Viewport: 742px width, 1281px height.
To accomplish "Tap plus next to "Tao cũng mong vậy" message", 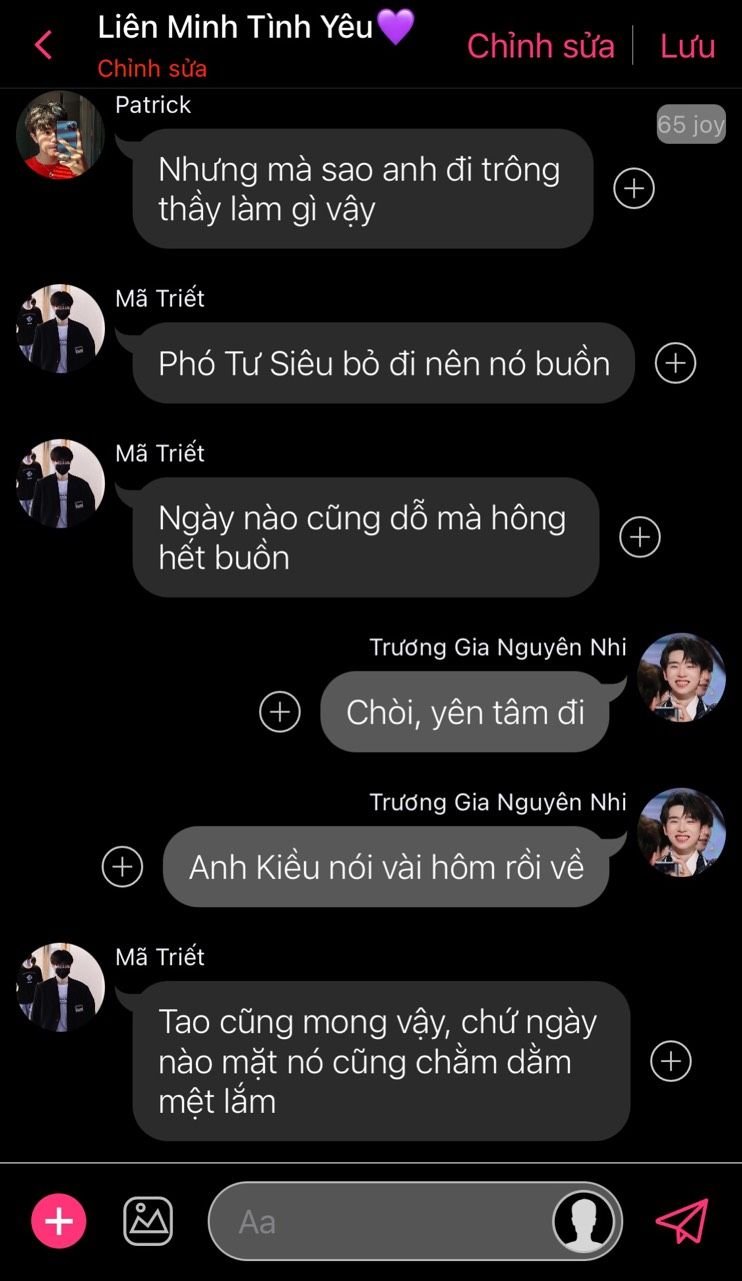I will point(671,1061).
